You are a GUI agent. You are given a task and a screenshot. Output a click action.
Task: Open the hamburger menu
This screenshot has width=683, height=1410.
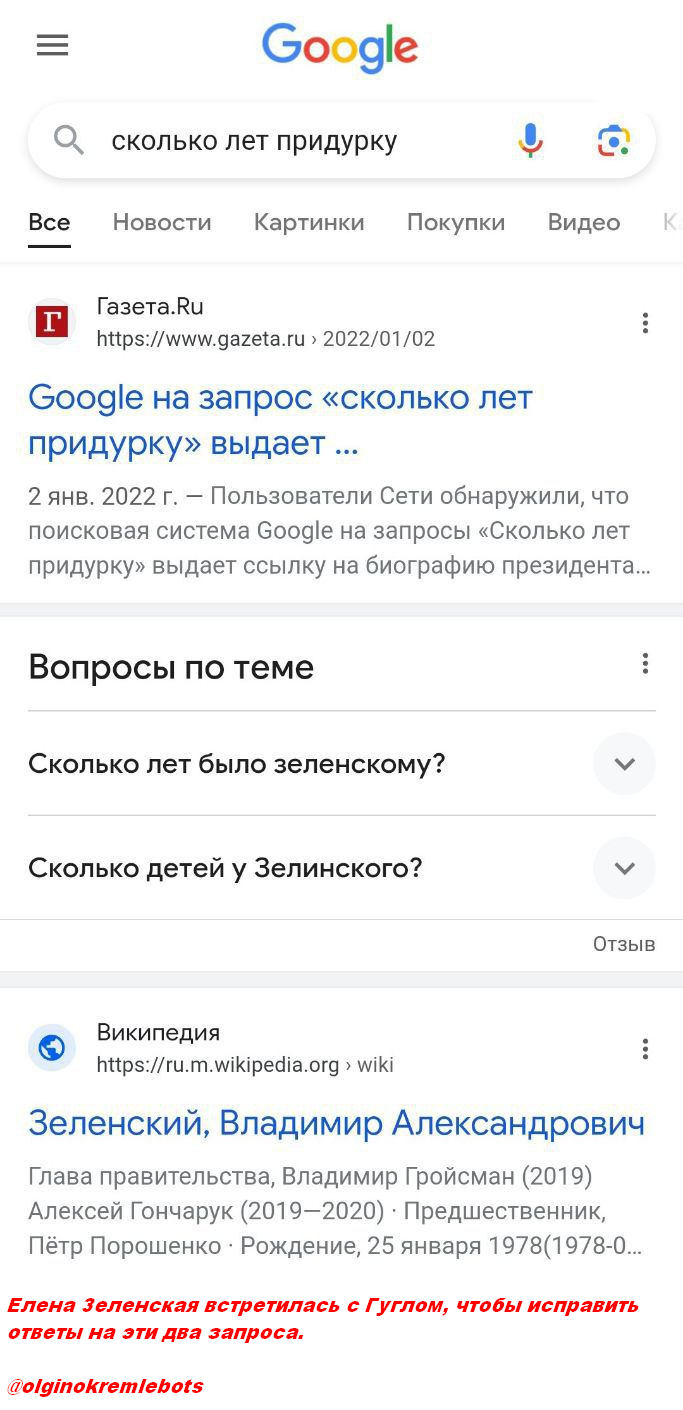point(52,46)
